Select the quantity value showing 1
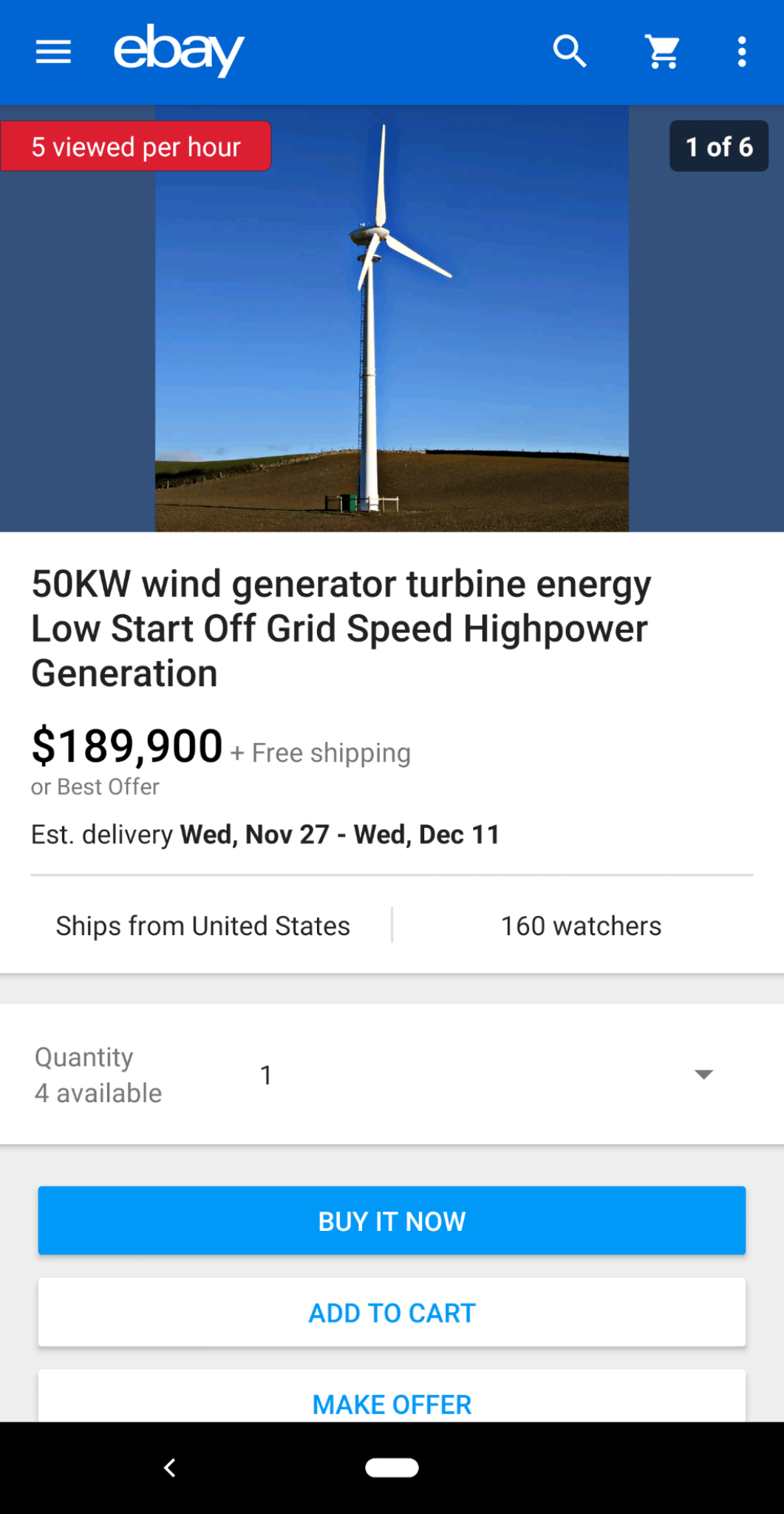The height and width of the screenshot is (1514, 784). coord(266,1074)
